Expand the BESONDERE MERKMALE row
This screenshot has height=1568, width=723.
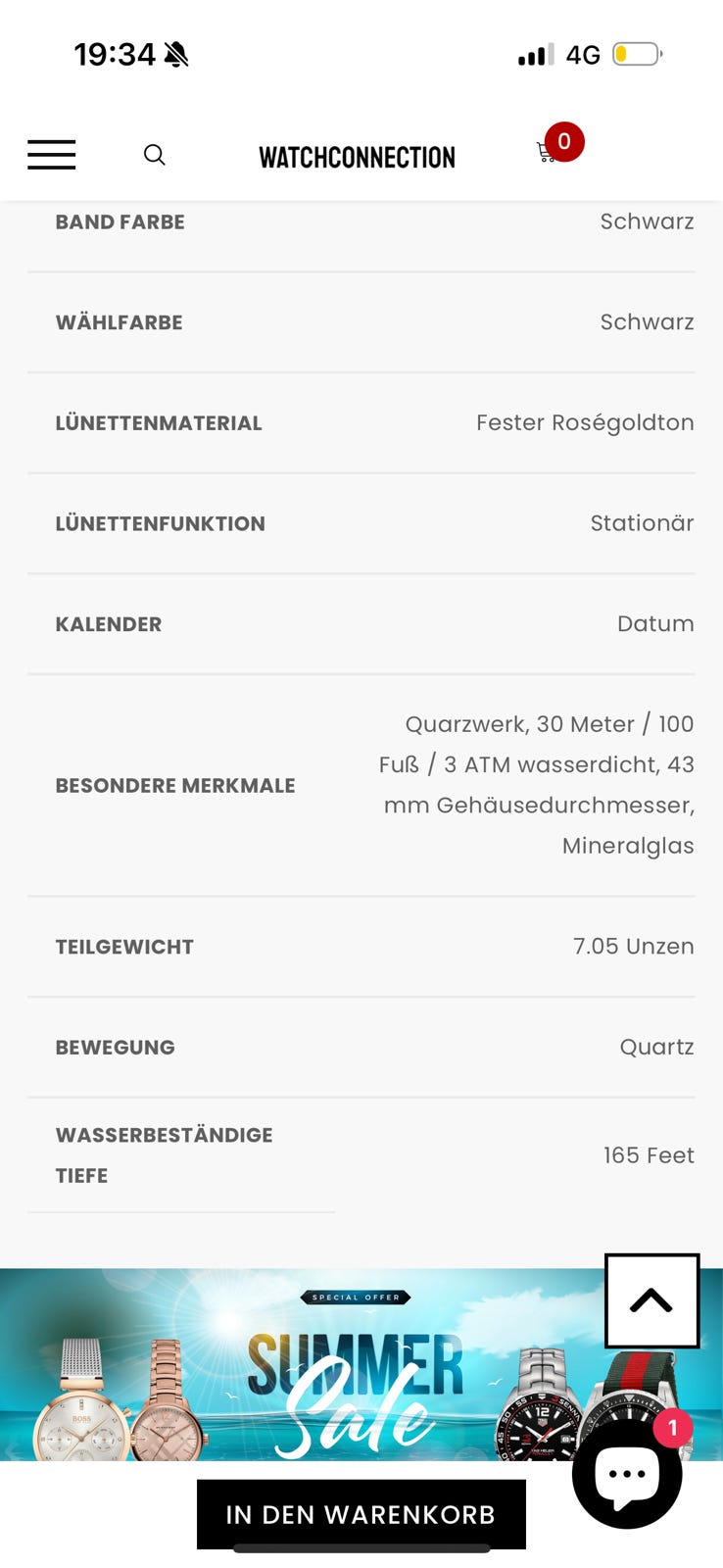tap(361, 785)
